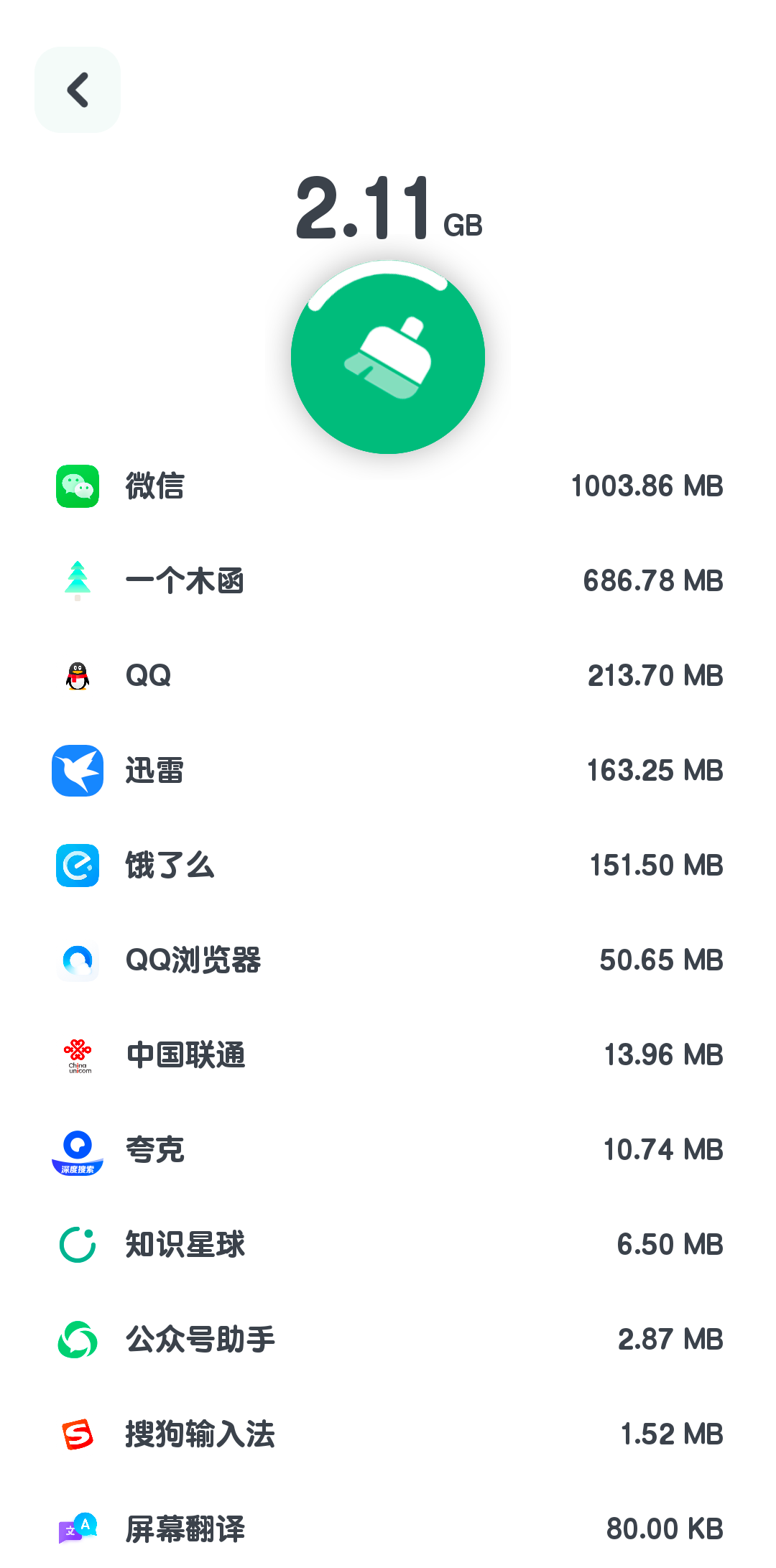
Task: Open the 微信 cache entry
Action: [x=388, y=486]
